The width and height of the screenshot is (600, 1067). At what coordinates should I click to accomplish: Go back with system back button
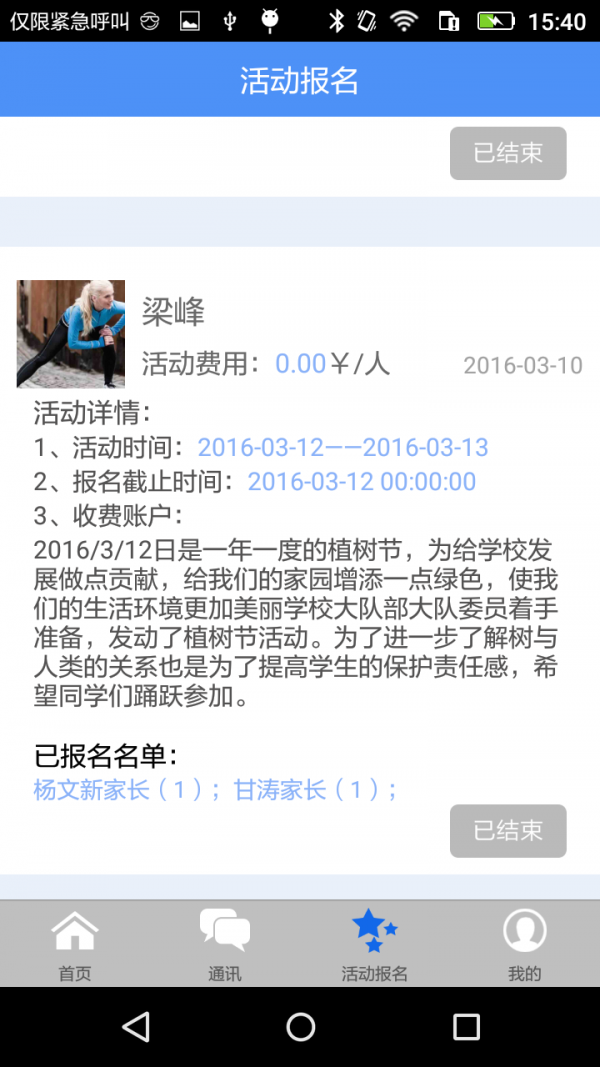pyautogui.click(x=135, y=1026)
